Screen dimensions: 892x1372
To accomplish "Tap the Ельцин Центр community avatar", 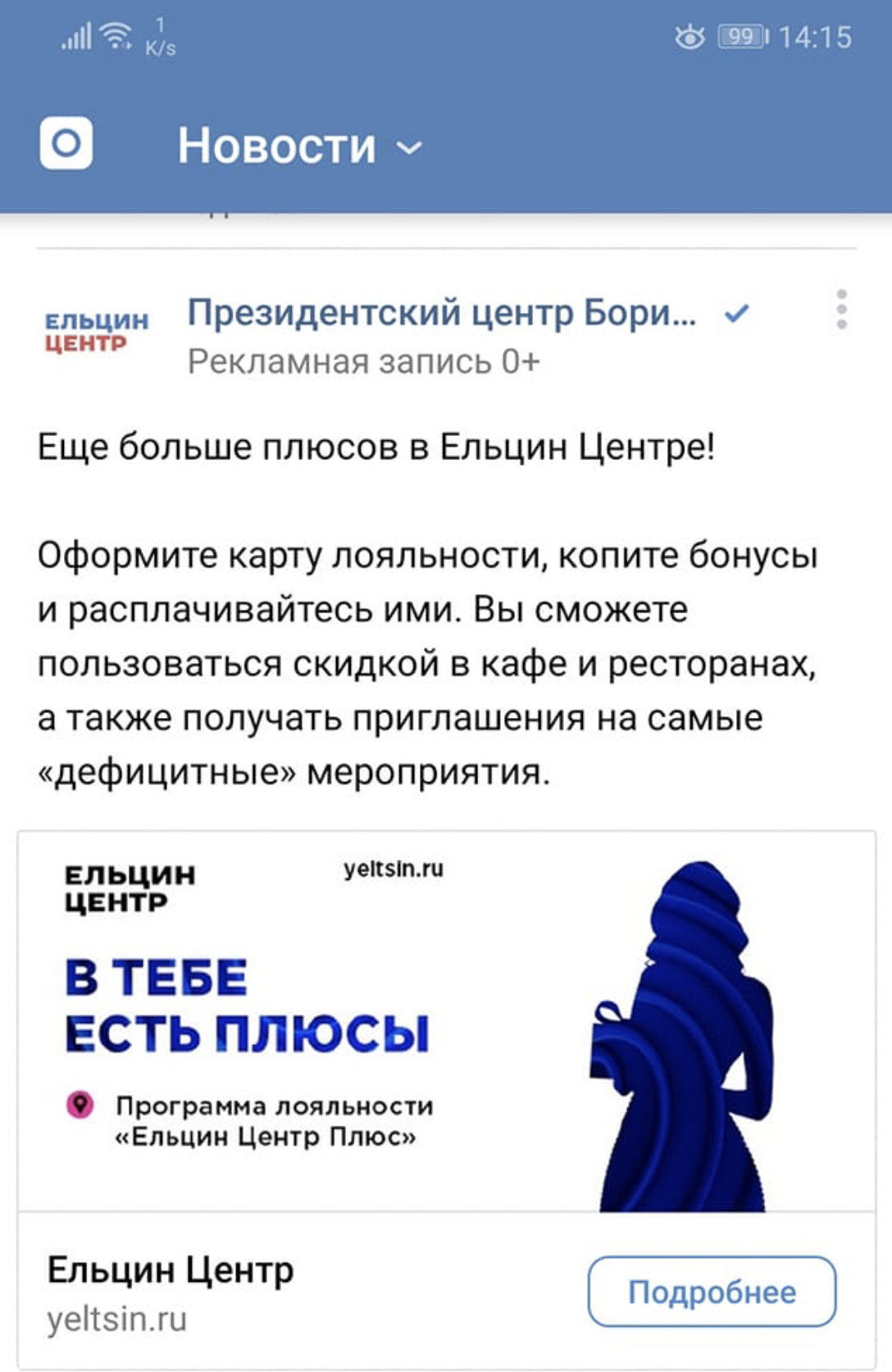I will 96,331.
